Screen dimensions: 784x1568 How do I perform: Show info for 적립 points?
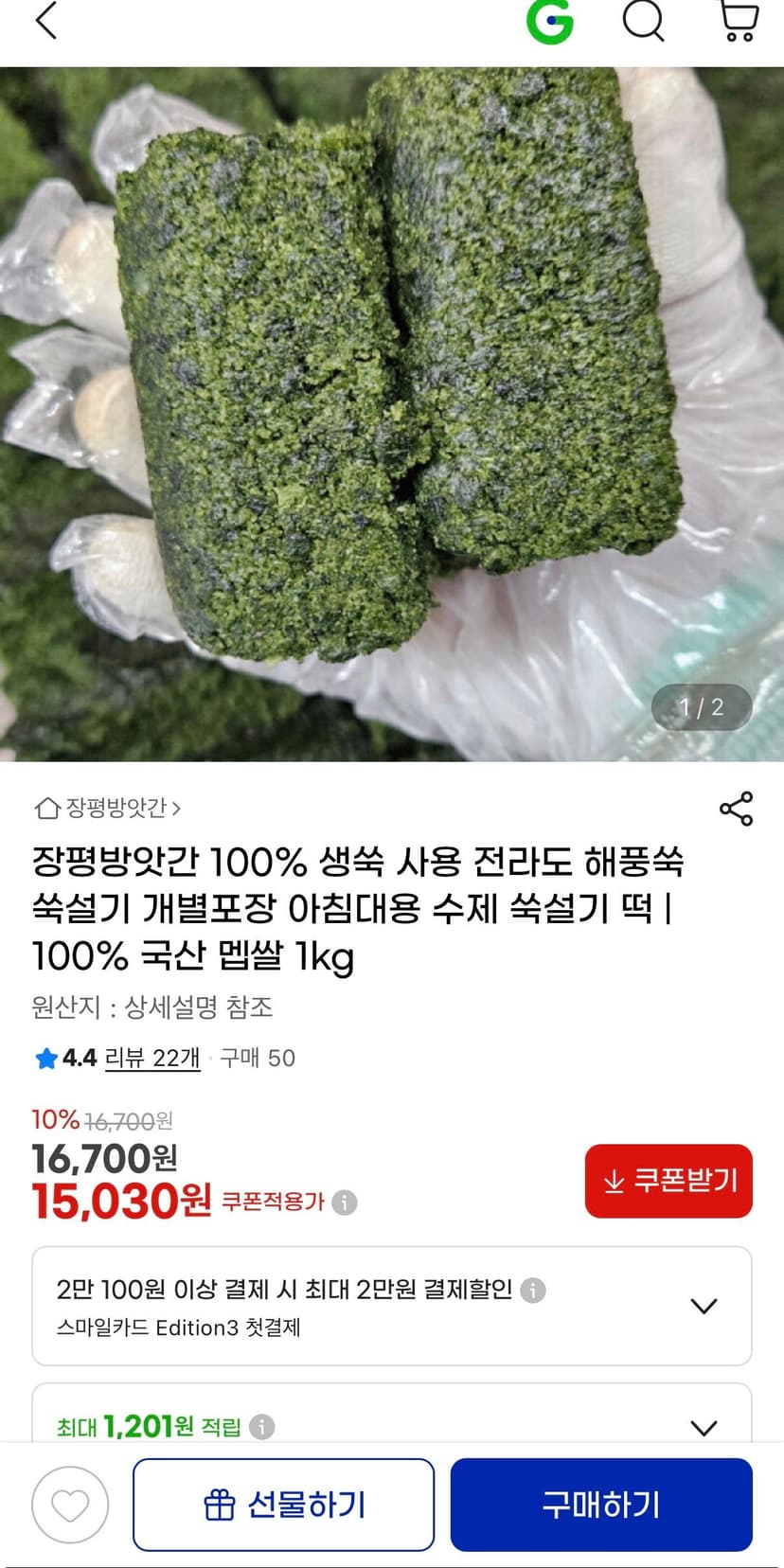pos(261,1427)
